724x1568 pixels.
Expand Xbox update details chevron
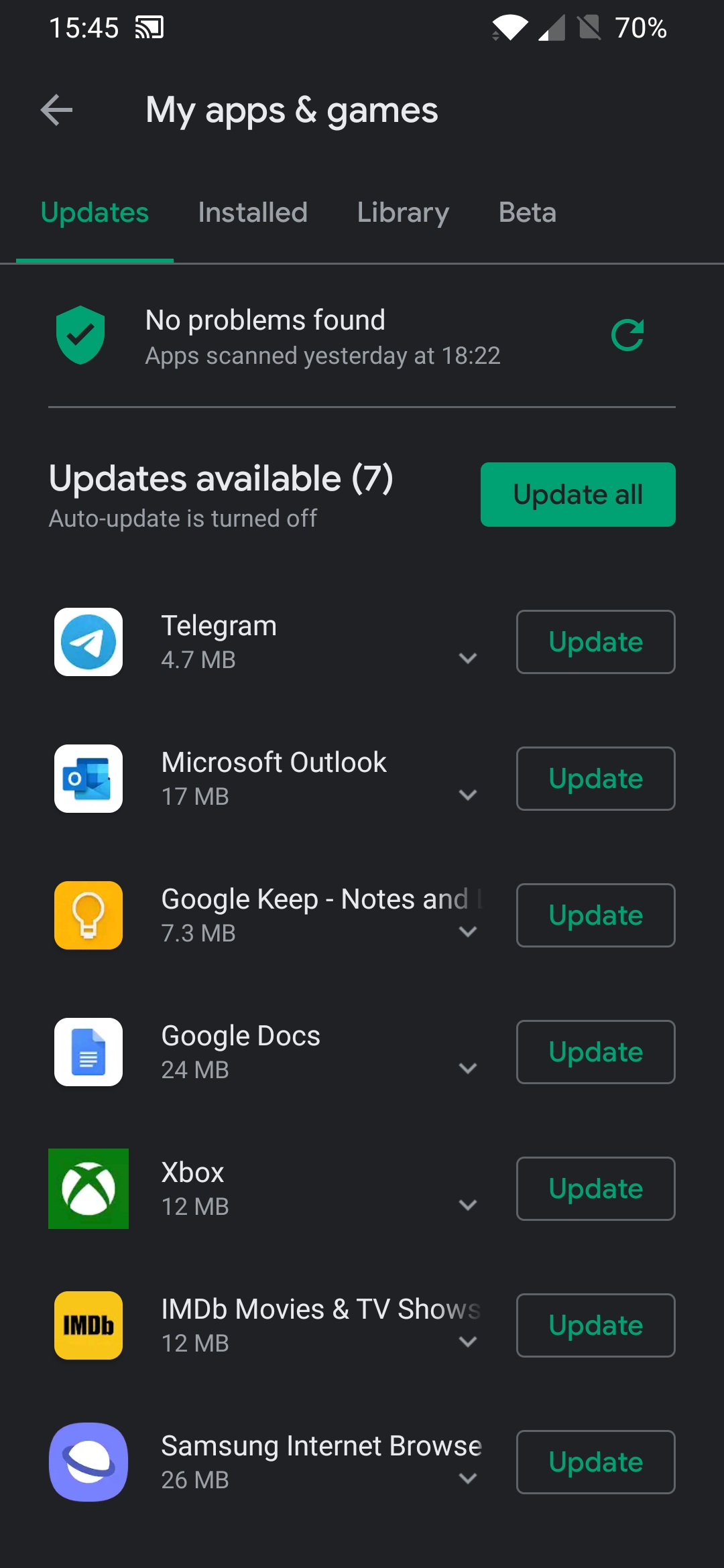click(468, 1205)
